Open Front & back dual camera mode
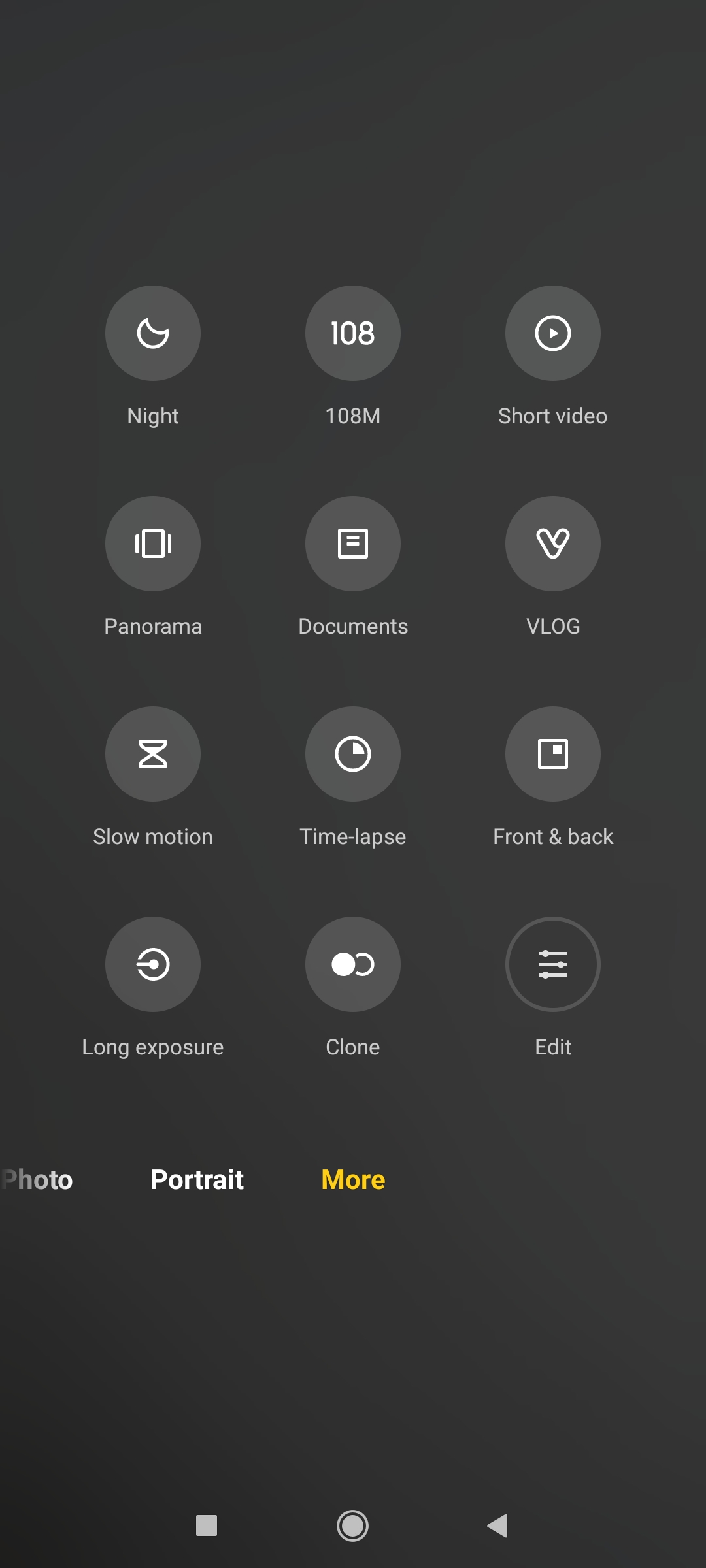The image size is (706, 1568). pyautogui.click(x=553, y=754)
